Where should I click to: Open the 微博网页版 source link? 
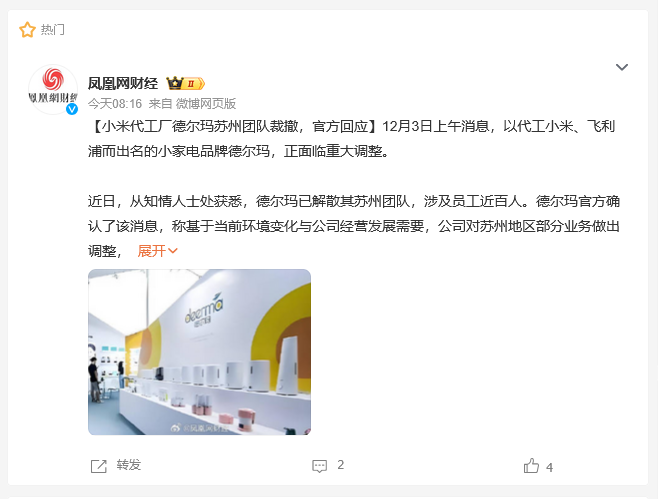coord(206,103)
